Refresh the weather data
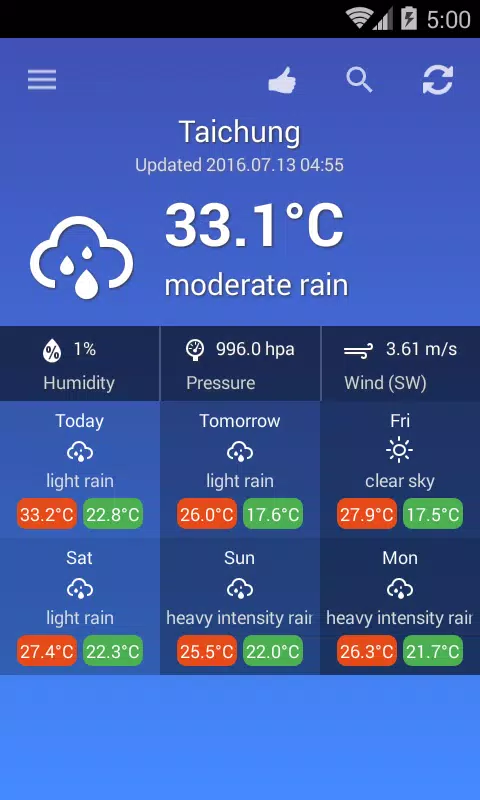 [x=438, y=80]
